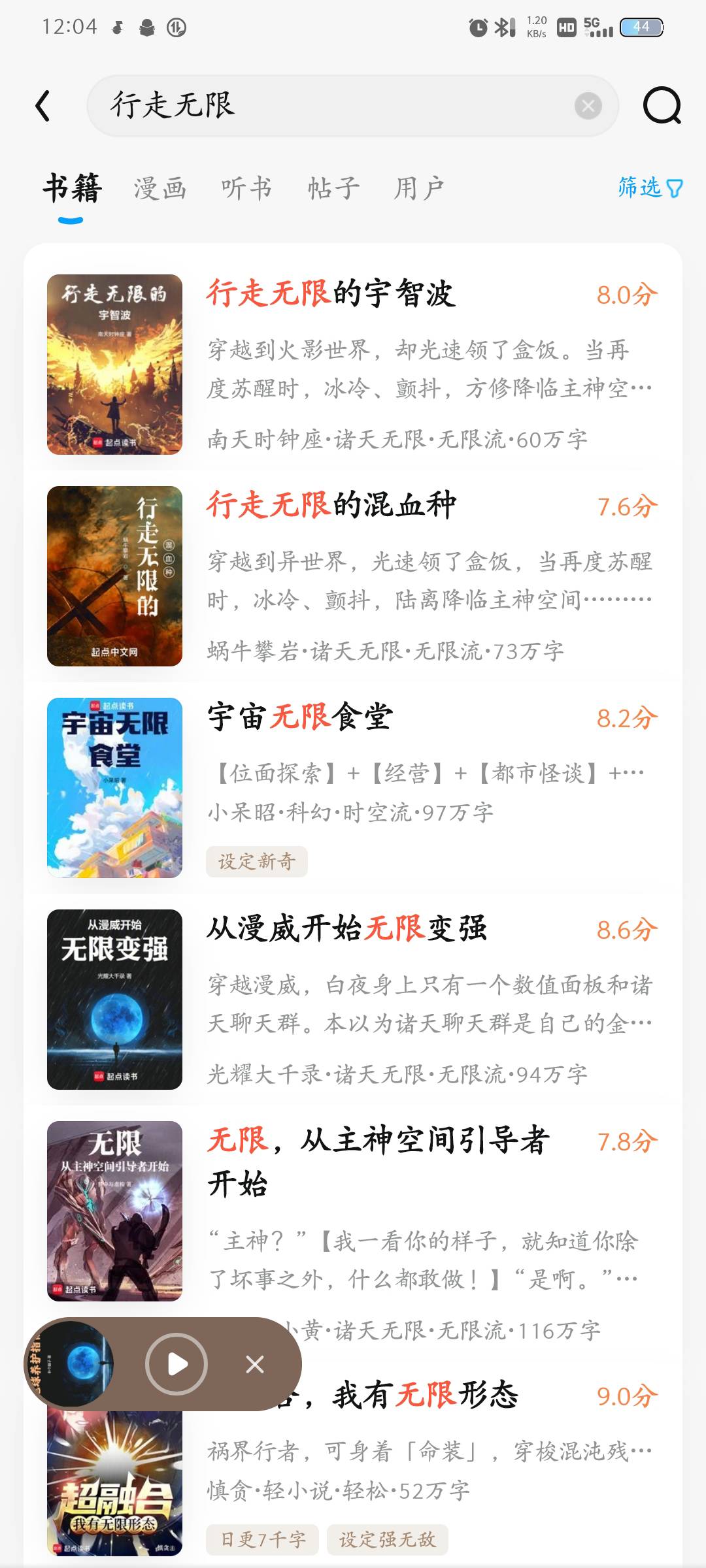Open the 筛选 filter options

coord(649,188)
